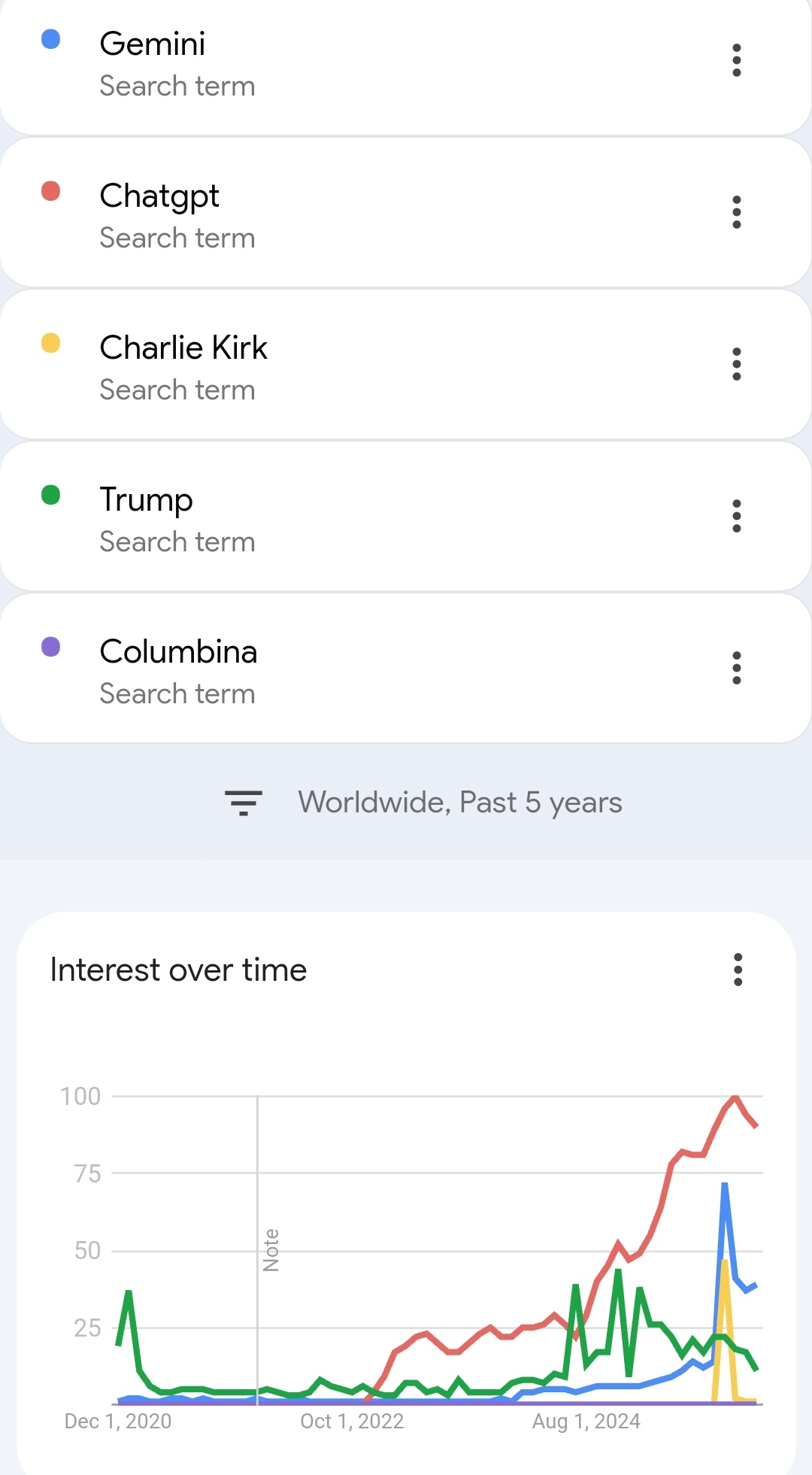Open the overflow menu for Chatgpt
The image size is (812, 1475).
click(x=736, y=212)
